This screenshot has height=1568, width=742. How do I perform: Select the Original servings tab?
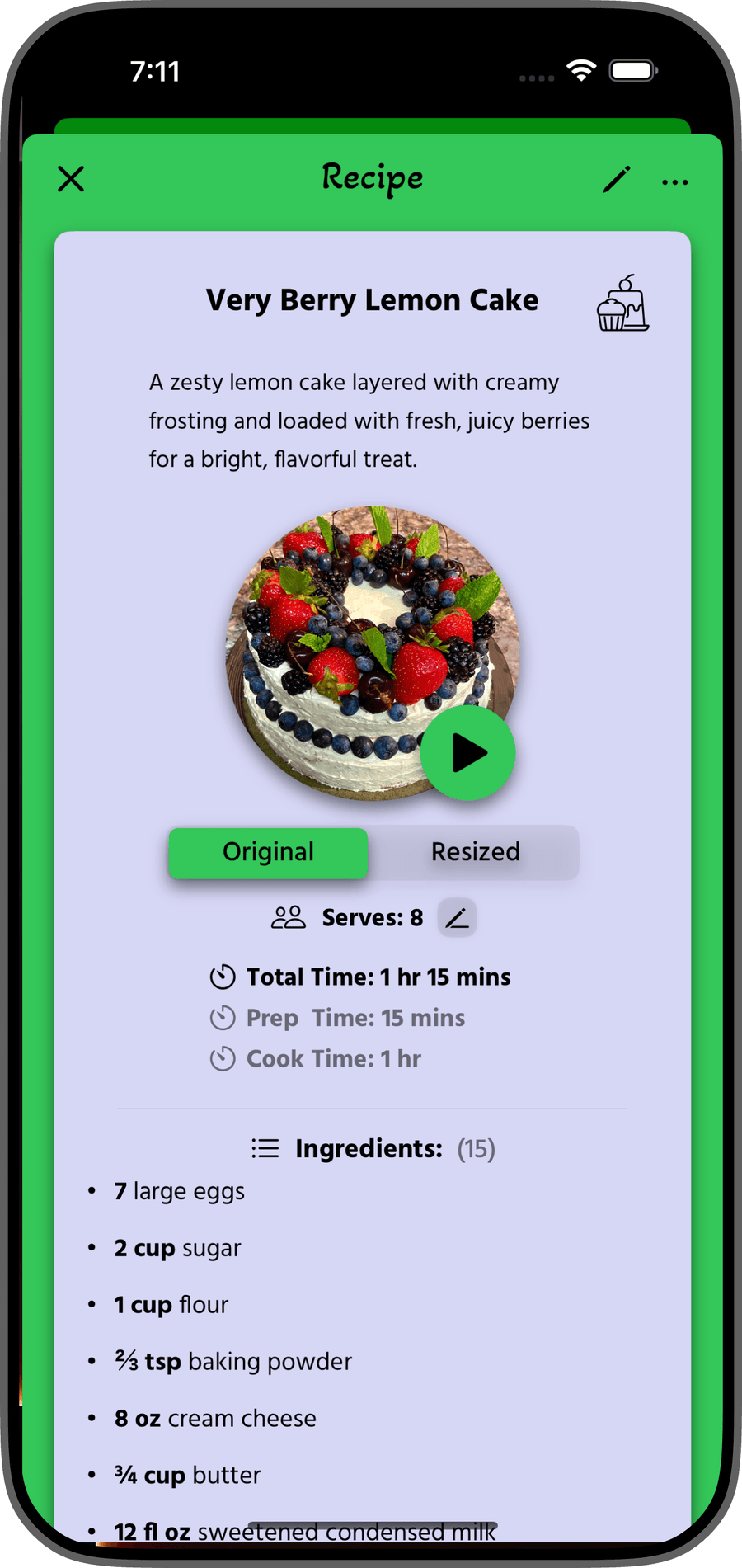click(268, 852)
